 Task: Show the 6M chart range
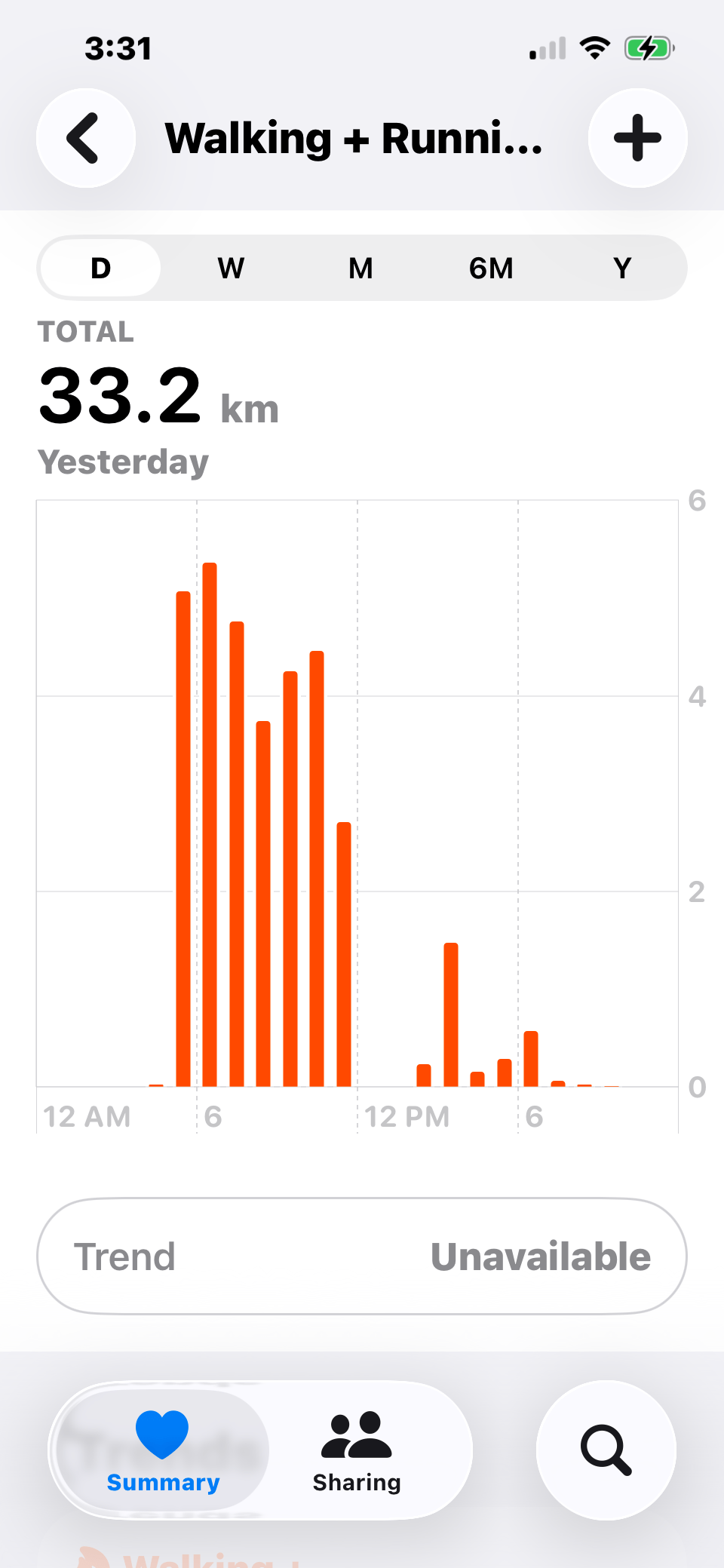click(492, 268)
